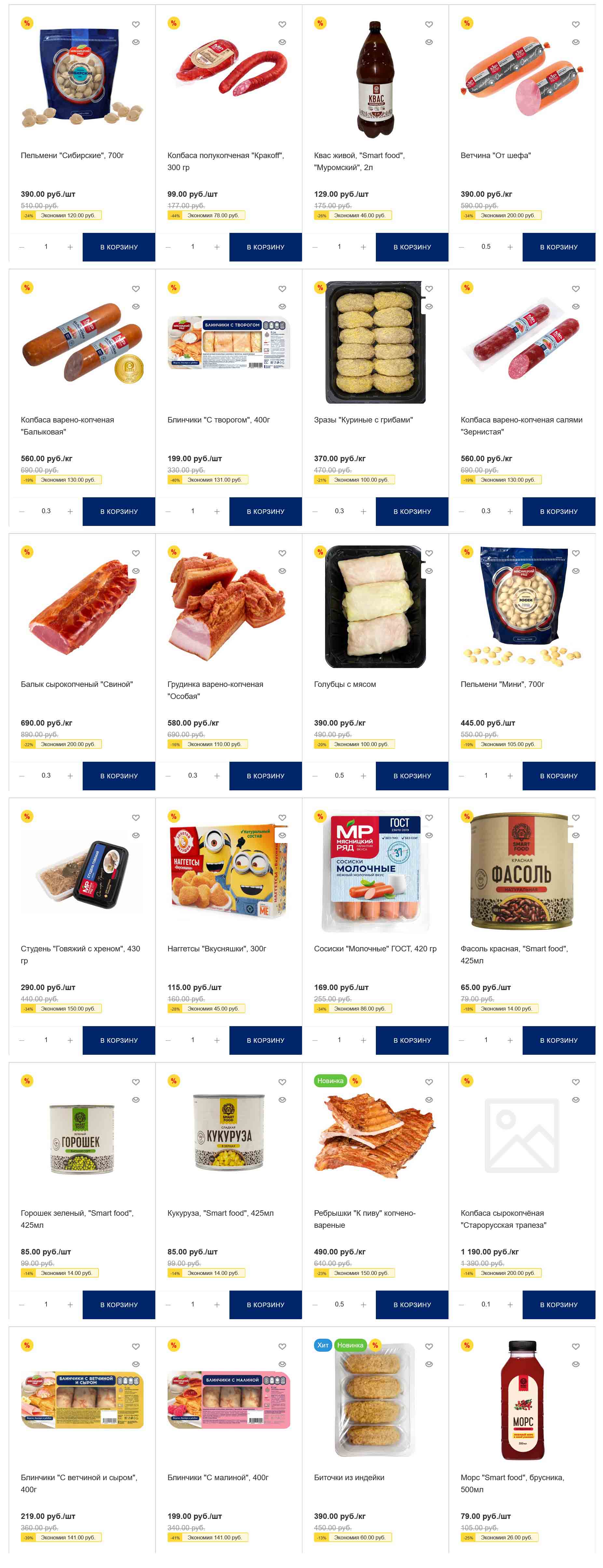Image resolution: width=603 pixels, height=1568 pixels.
Task: Quick view Студень "Говяжий с хреном"
Action: click(x=136, y=835)
